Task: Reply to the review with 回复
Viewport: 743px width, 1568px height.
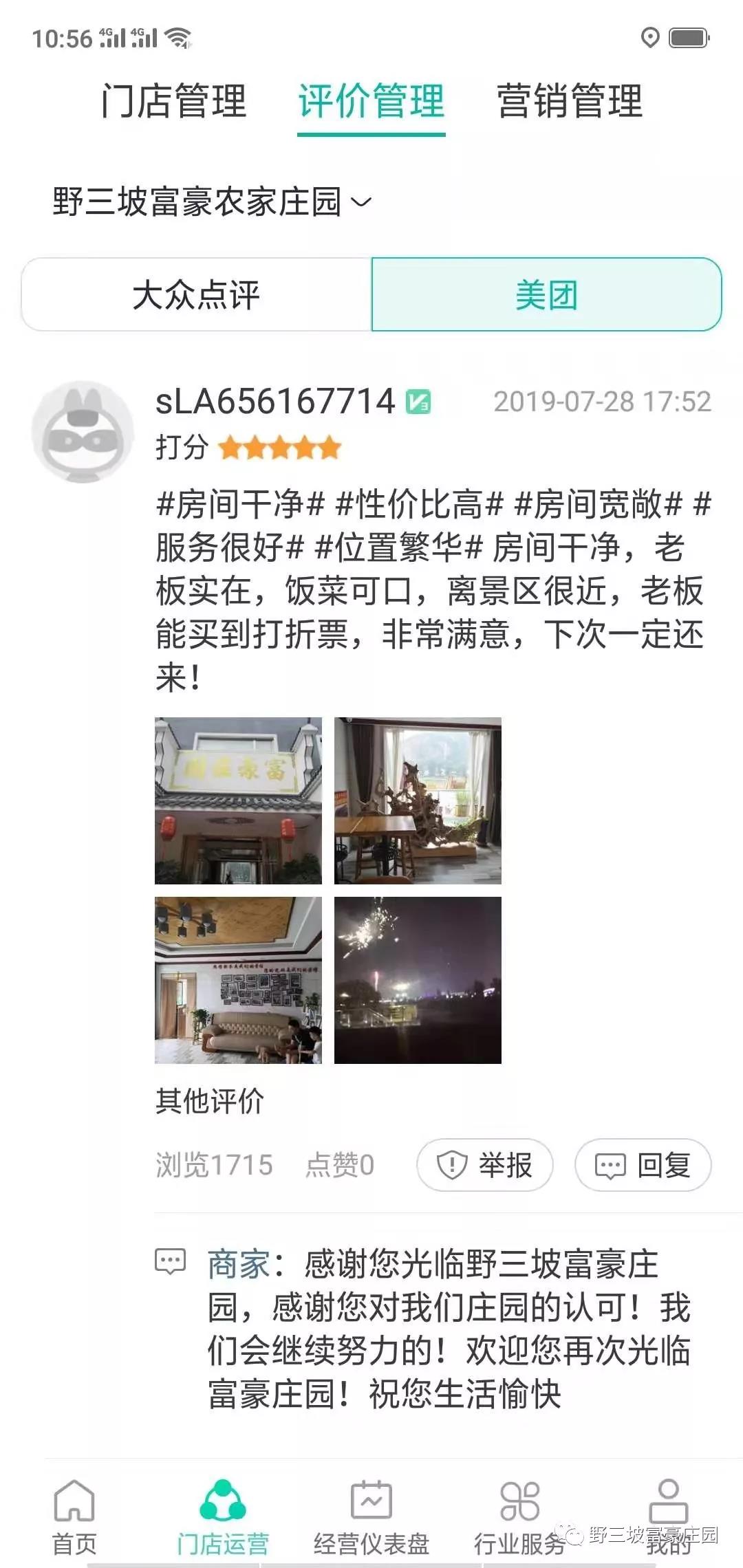Action: (x=643, y=1165)
